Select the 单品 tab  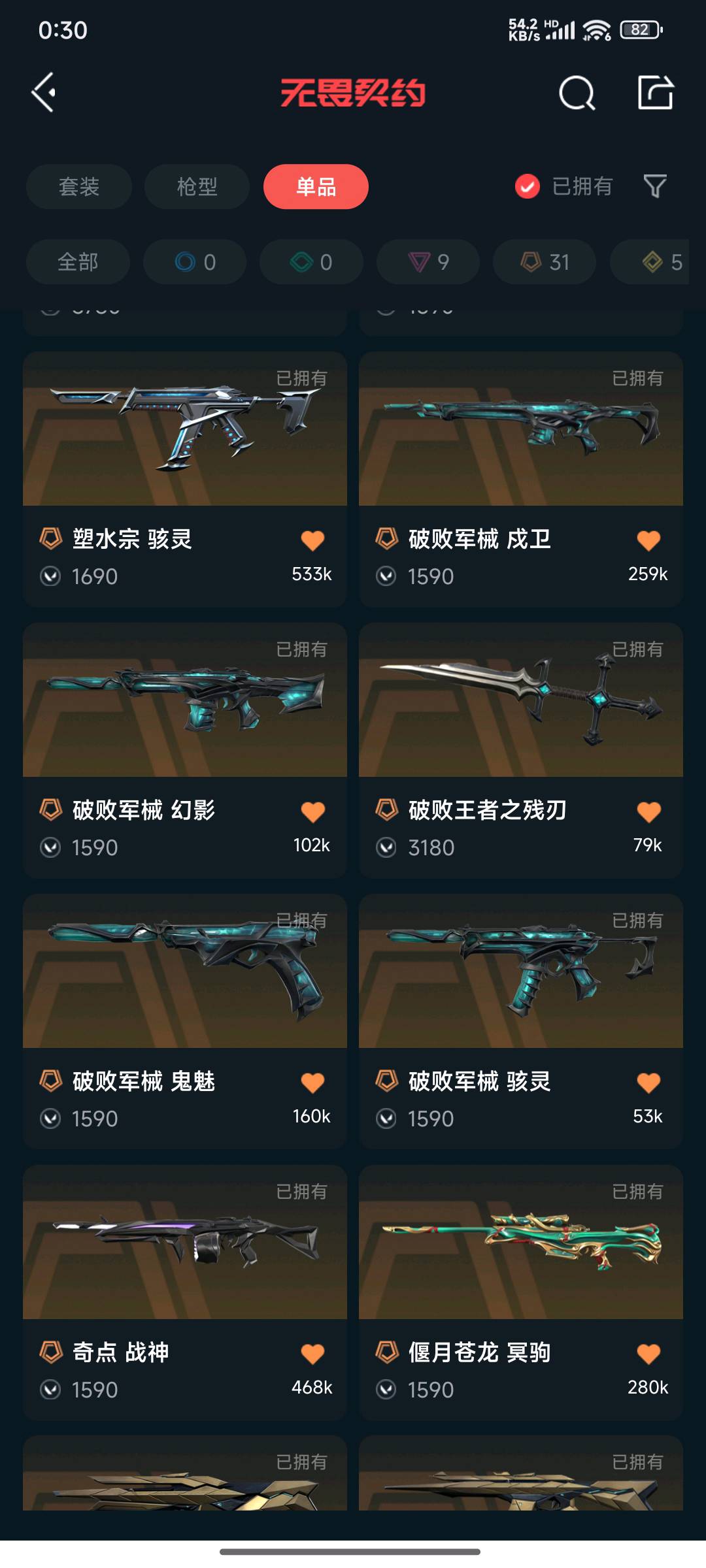pos(316,187)
